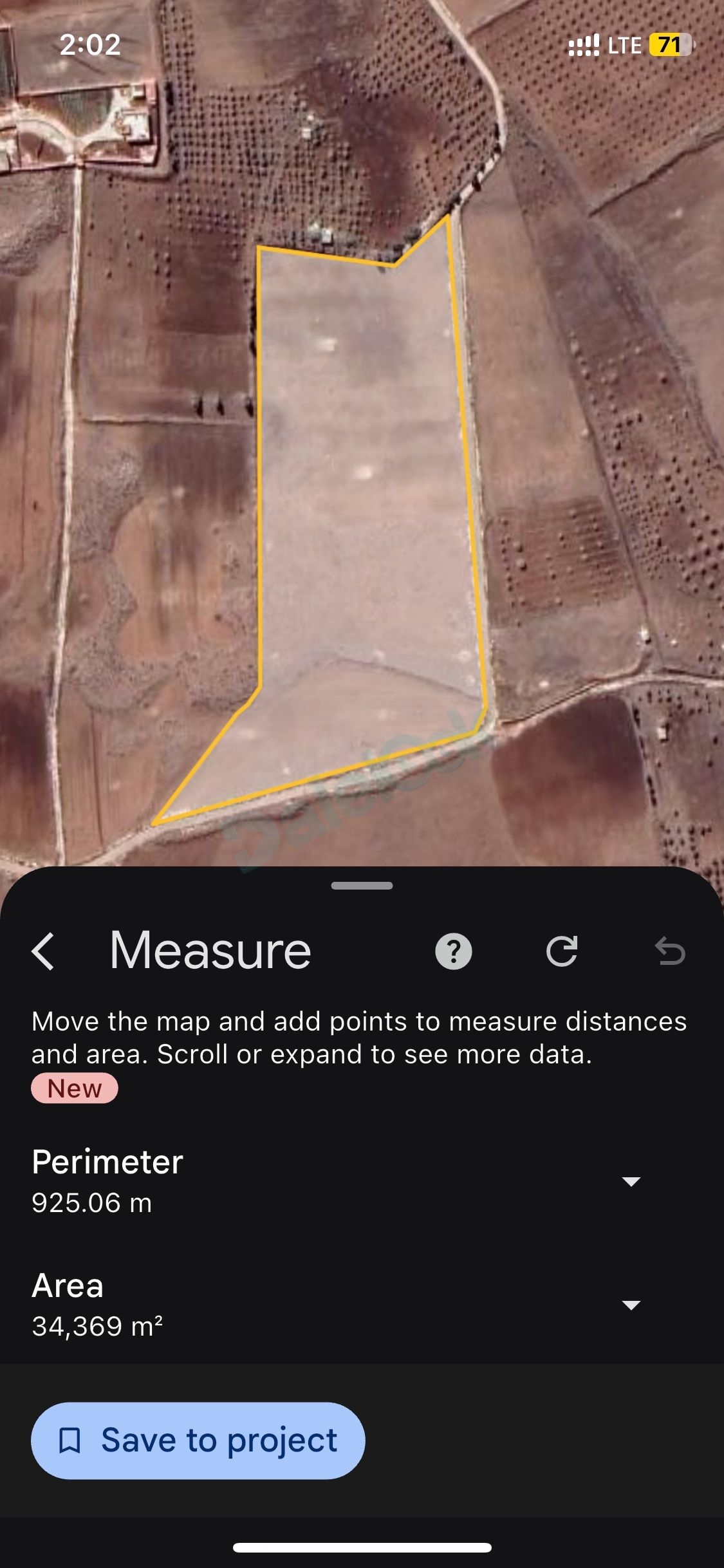Screen dimensions: 724x1568
Task: Tap the panel drag handle
Action: (x=362, y=886)
